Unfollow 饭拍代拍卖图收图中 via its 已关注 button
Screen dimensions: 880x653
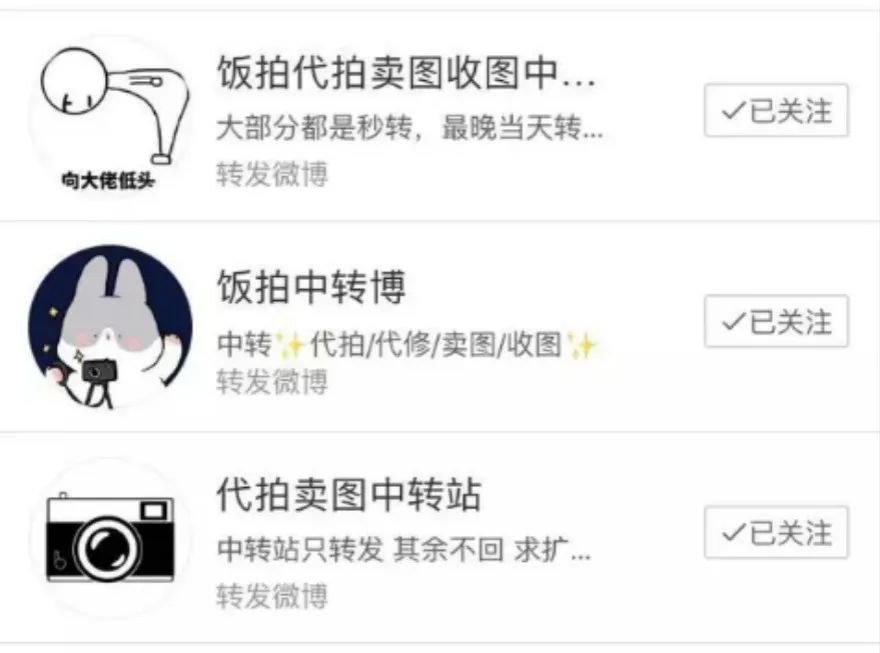[776, 111]
